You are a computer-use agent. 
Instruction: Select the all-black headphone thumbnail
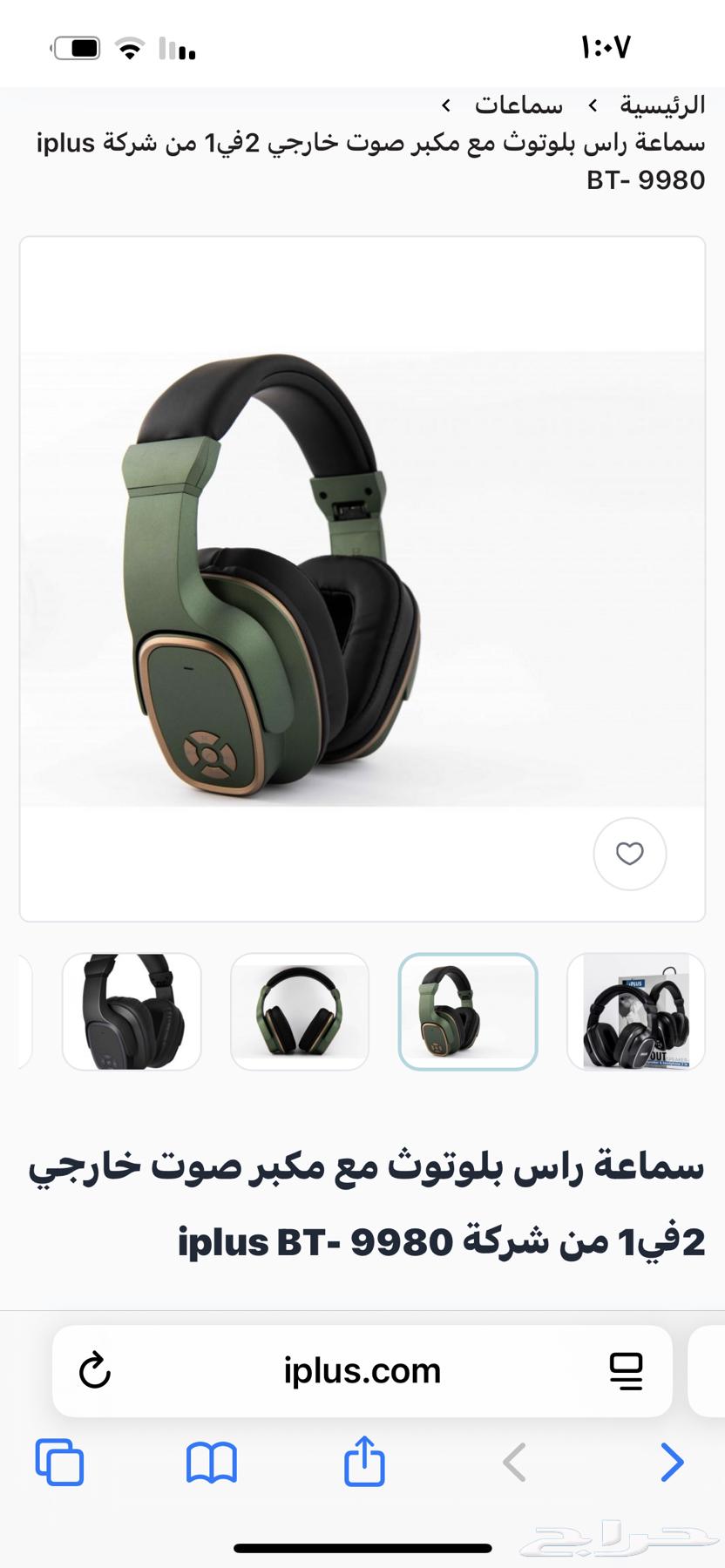click(x=132, y=1011)
